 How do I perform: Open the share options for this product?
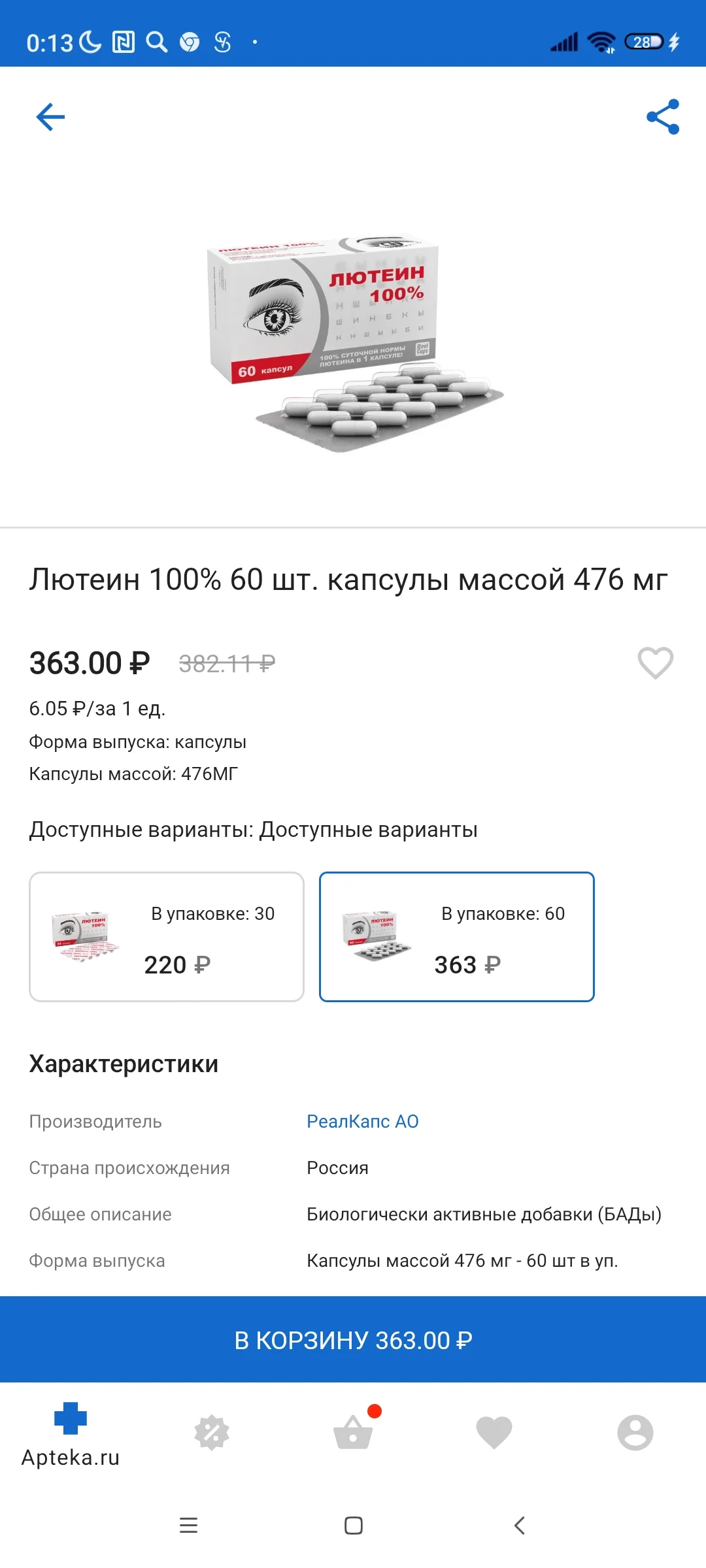coord(662,116)
